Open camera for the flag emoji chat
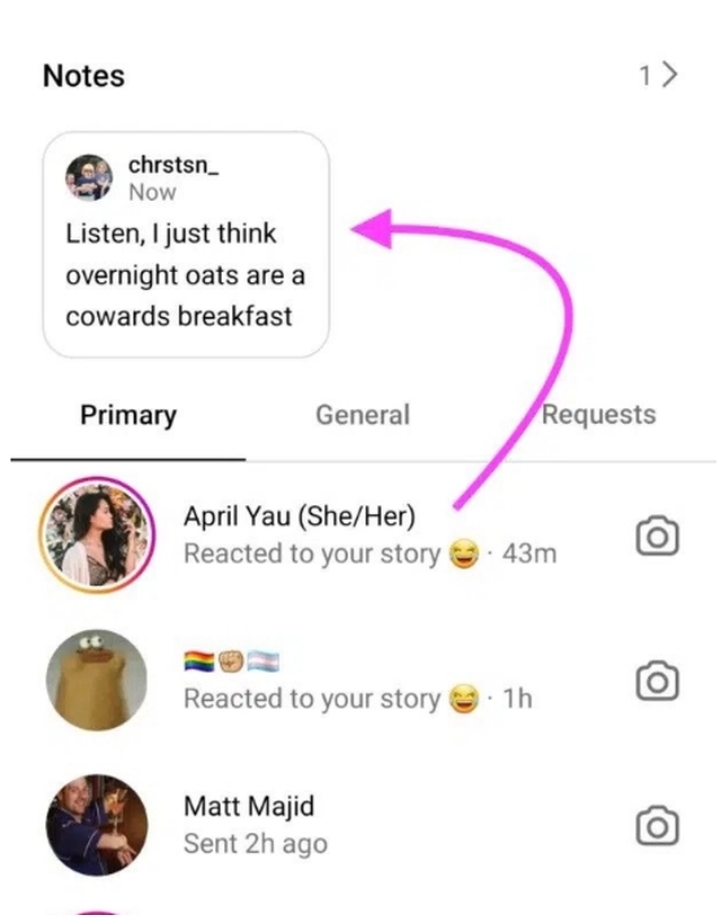 point(657,682)
